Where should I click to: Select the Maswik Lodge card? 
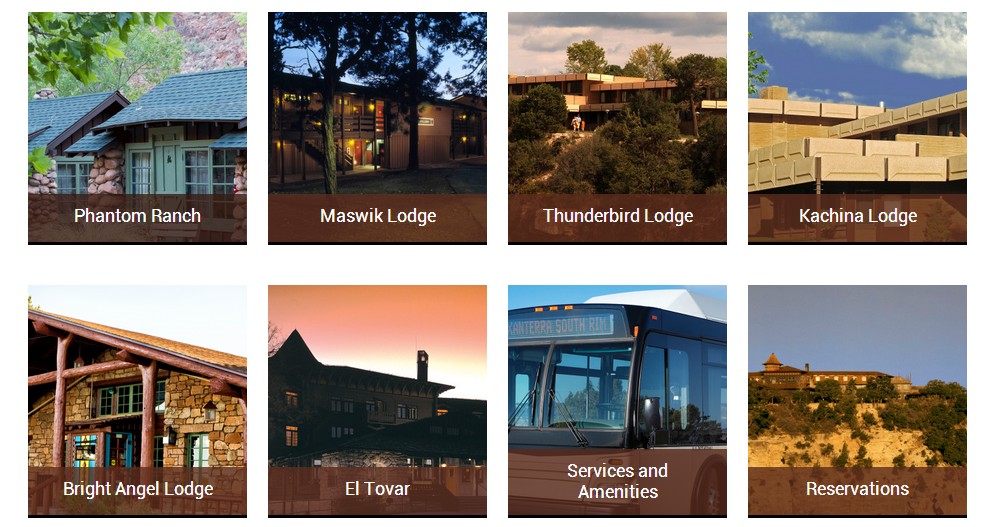point(377,128)
